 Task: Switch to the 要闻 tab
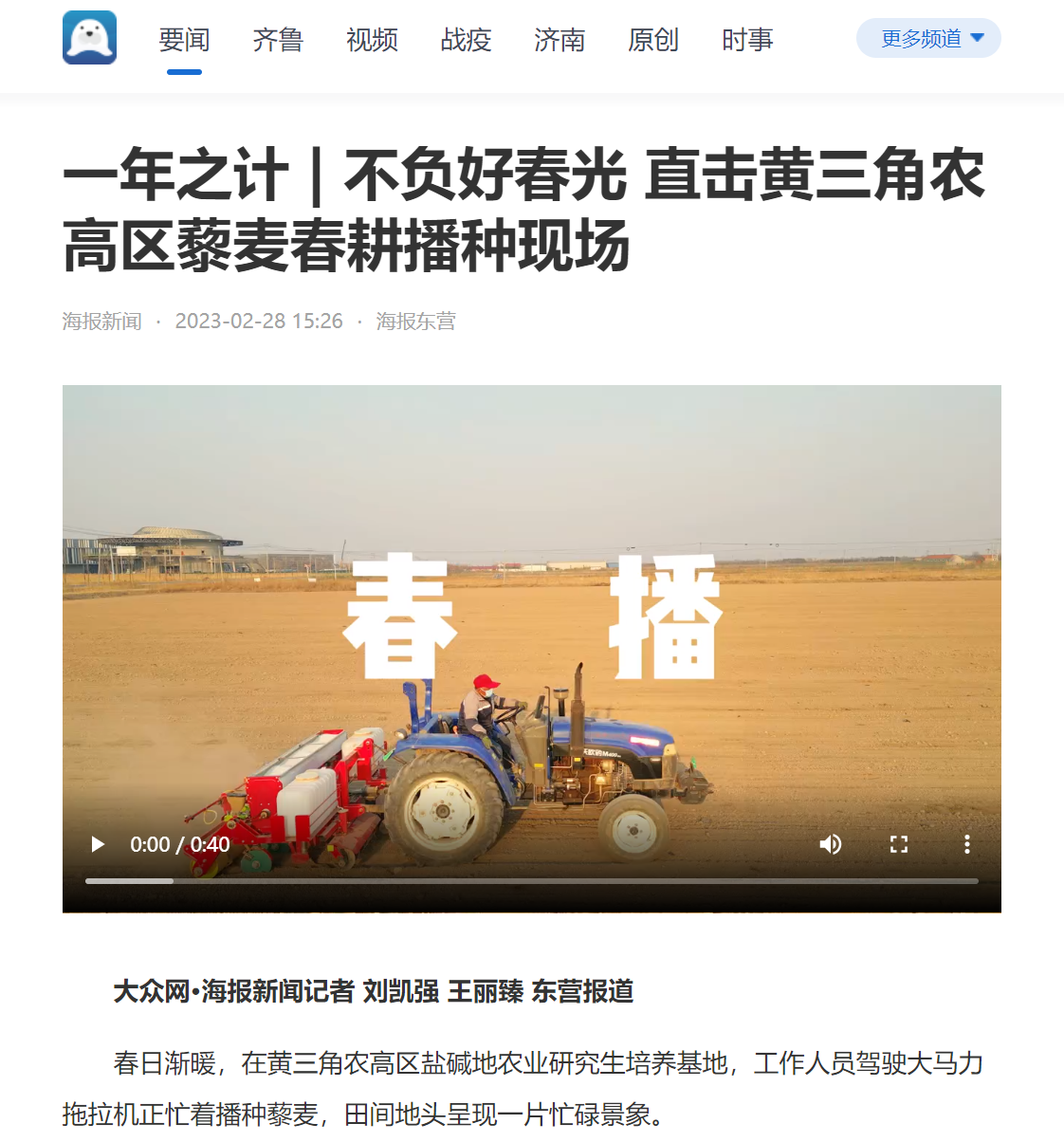click(x=184, y=40)
